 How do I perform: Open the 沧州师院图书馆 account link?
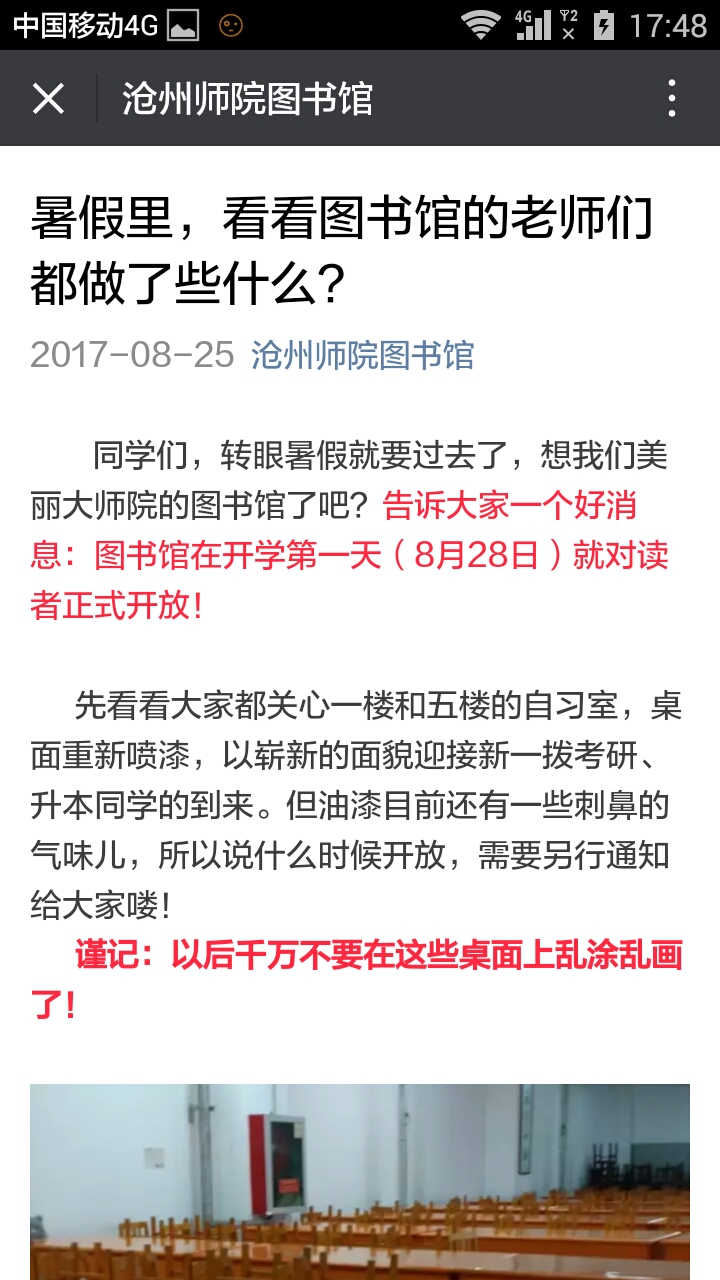pos(362,355)
